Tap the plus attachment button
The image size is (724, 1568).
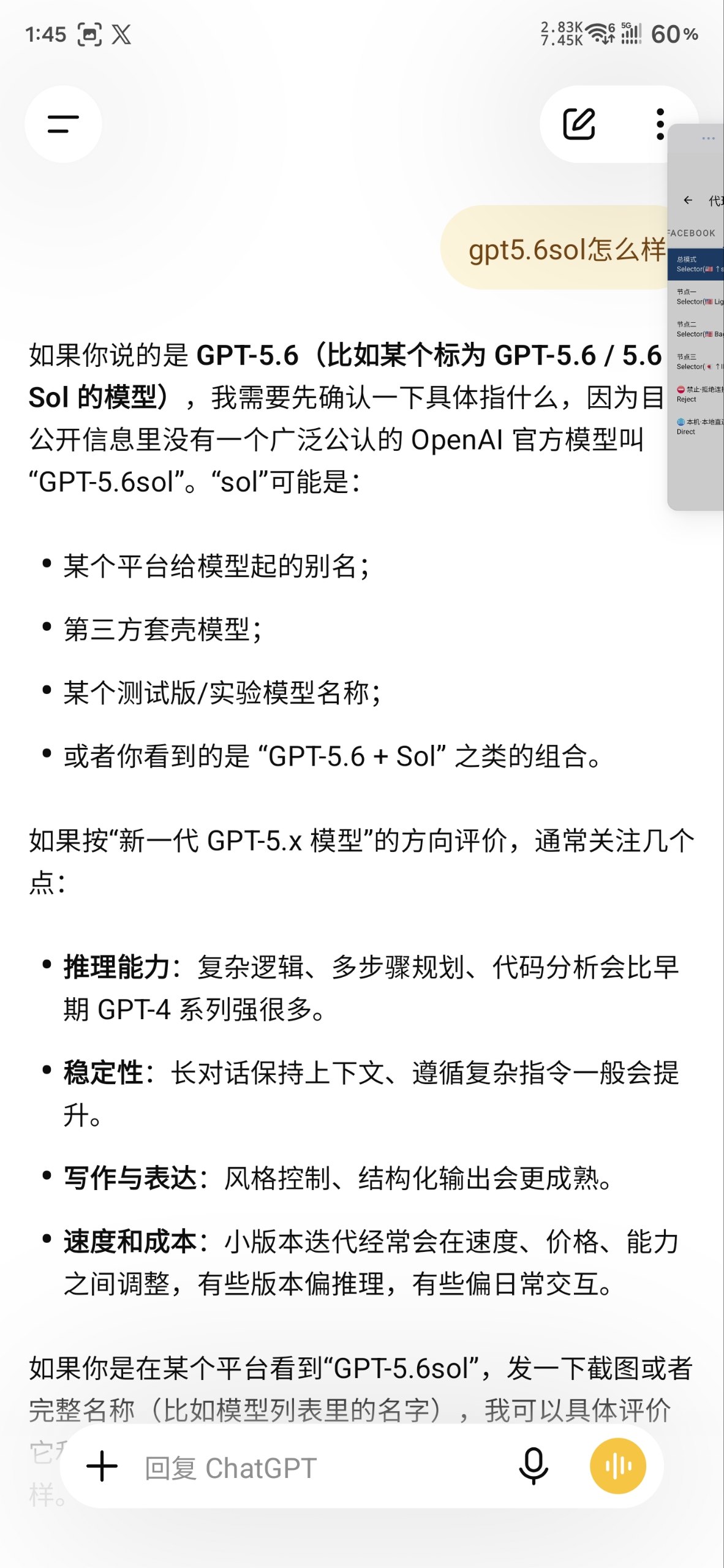tap(102, 1466)
